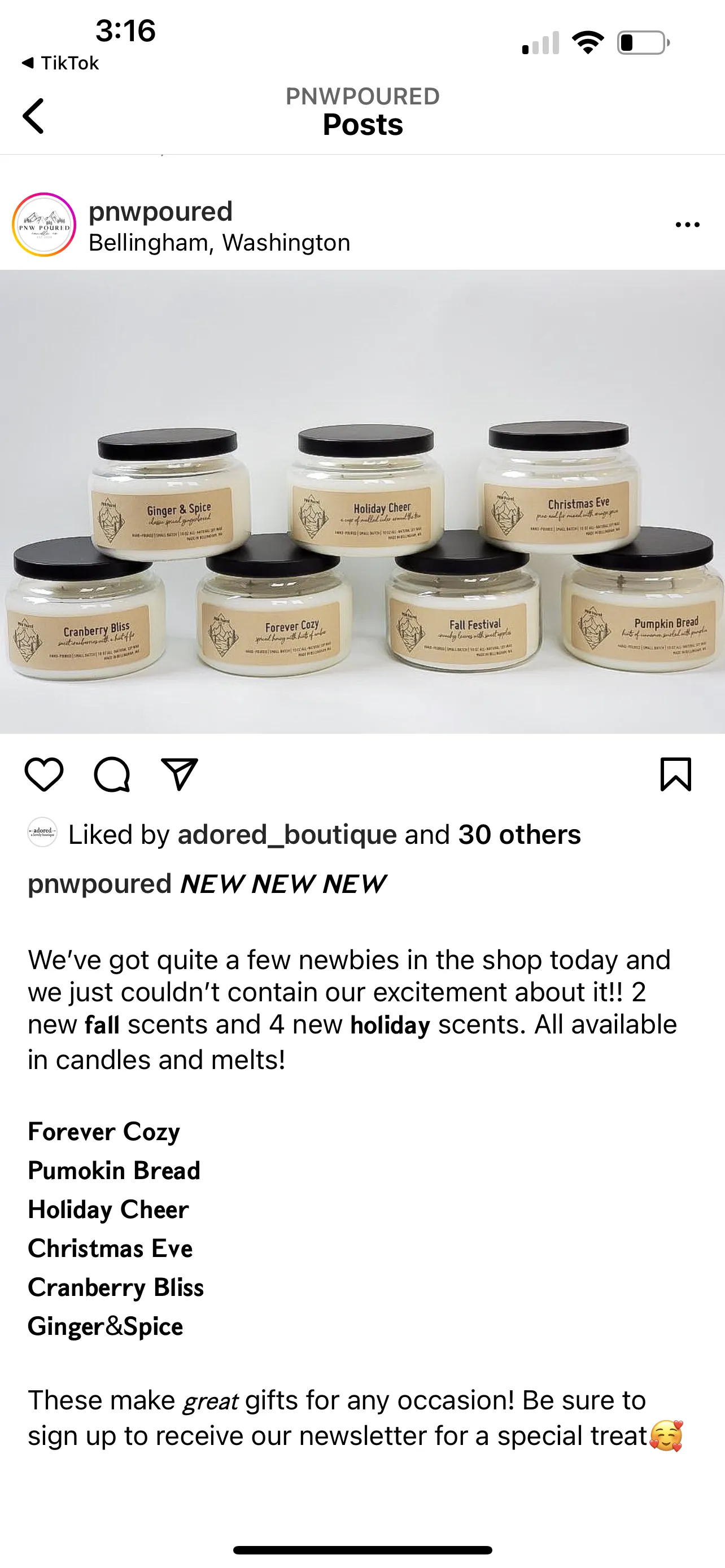Image resolution: width=725 pixels, height=1568 pixels.
Task: View the 30 others who liked
Action: (x=519, y=834)
